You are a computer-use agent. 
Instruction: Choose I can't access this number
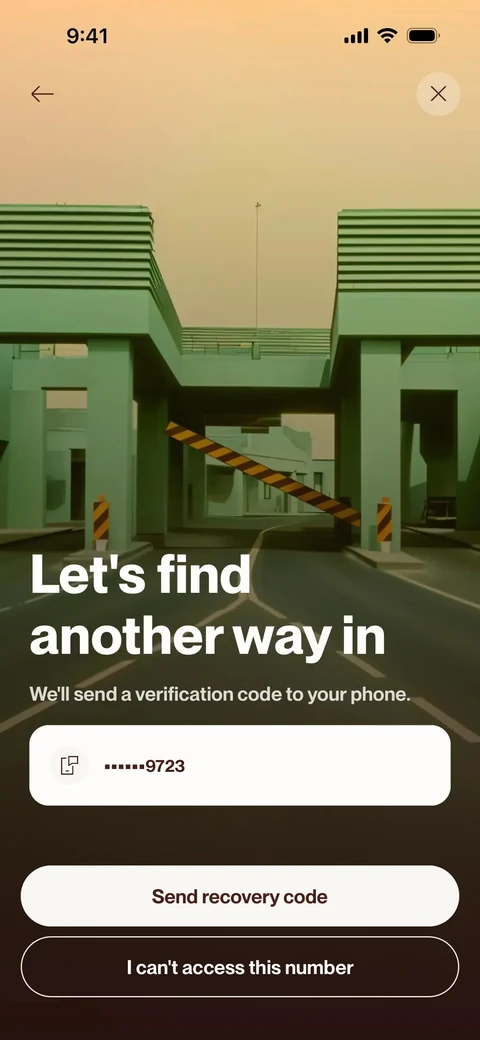tap(240, 967)
